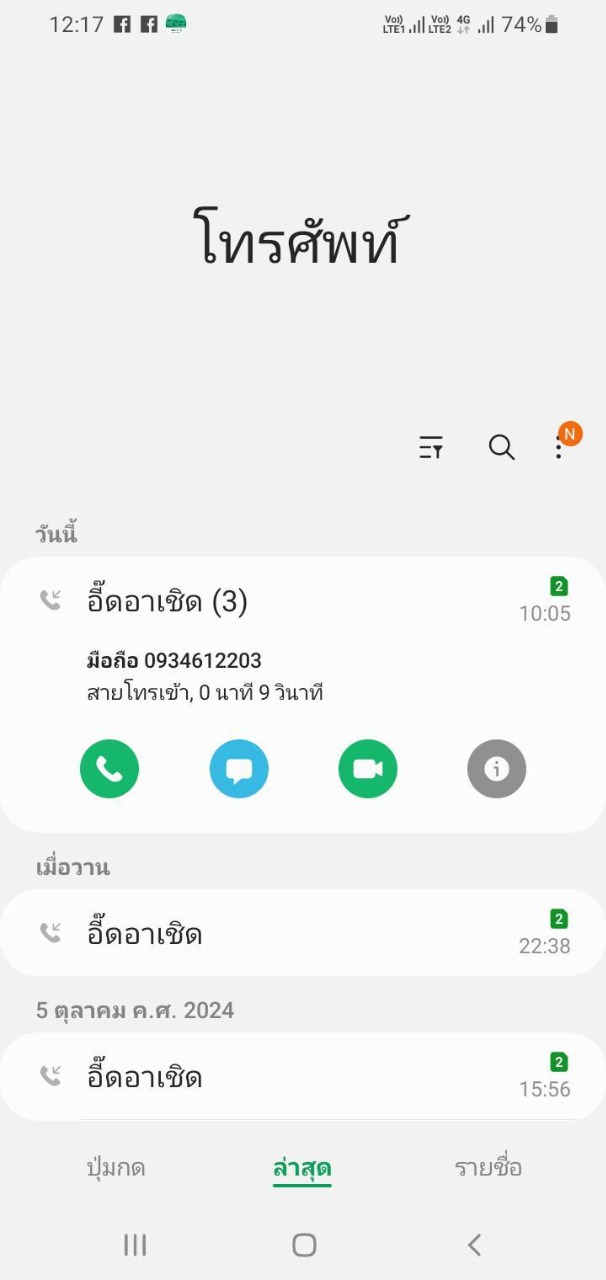Collapse today's 10:05 call entry
The height and width of the screenshot is (1280, 606).
pyautogui.click(x=300, y=602)
